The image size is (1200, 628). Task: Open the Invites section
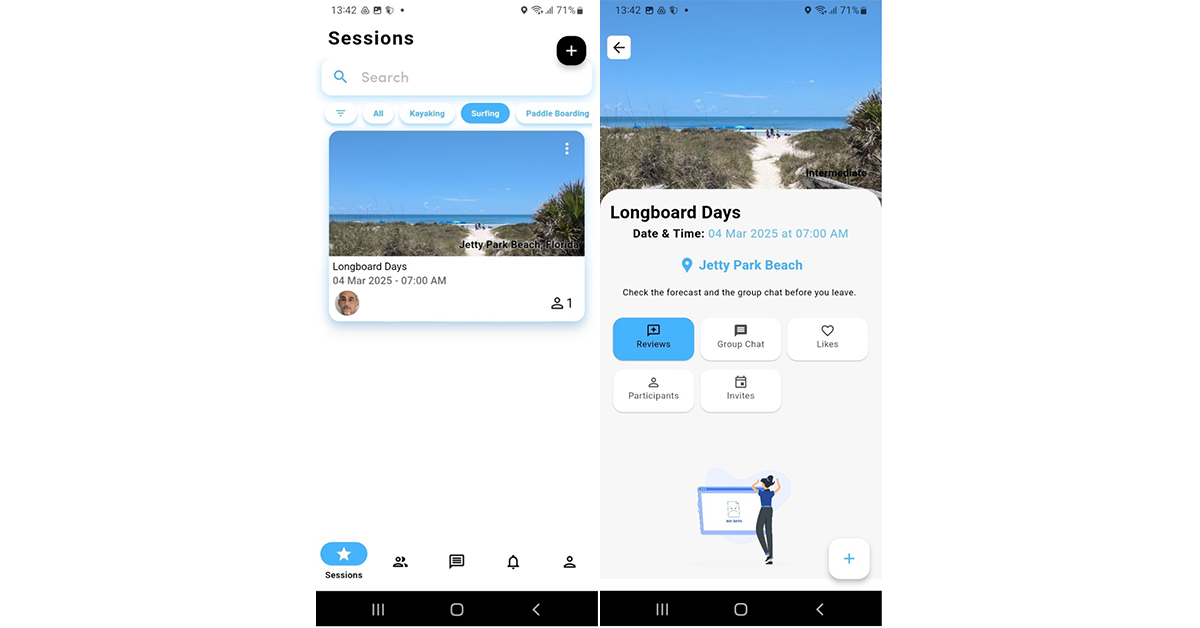[x=740, y=390]
